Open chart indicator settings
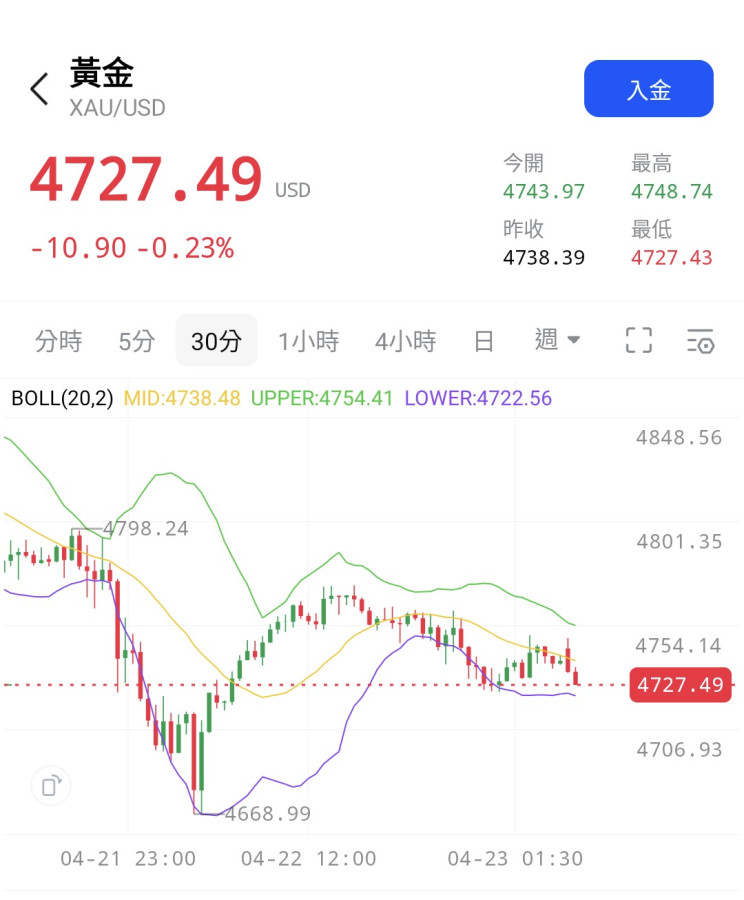 tap(700, 341)
